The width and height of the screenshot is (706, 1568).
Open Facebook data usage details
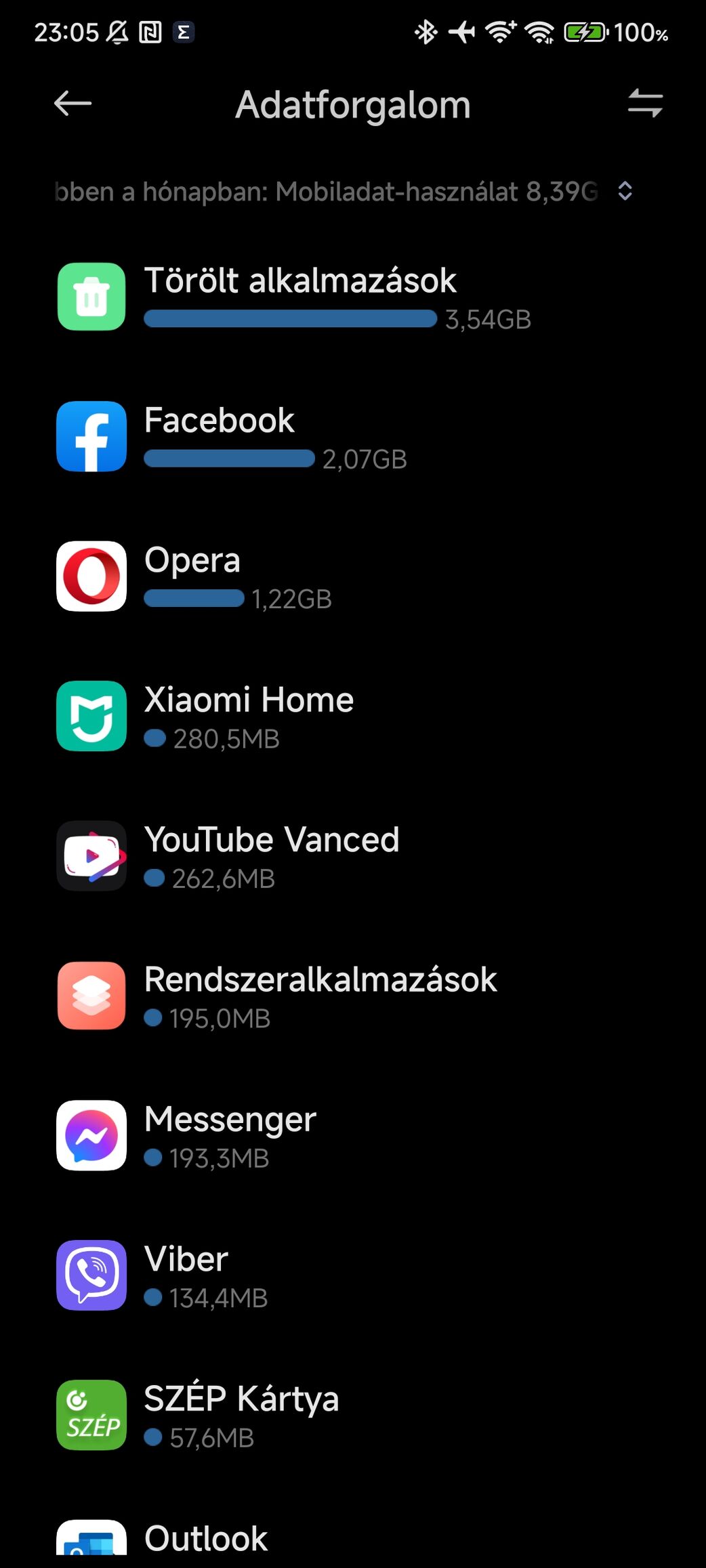[353, 436]
